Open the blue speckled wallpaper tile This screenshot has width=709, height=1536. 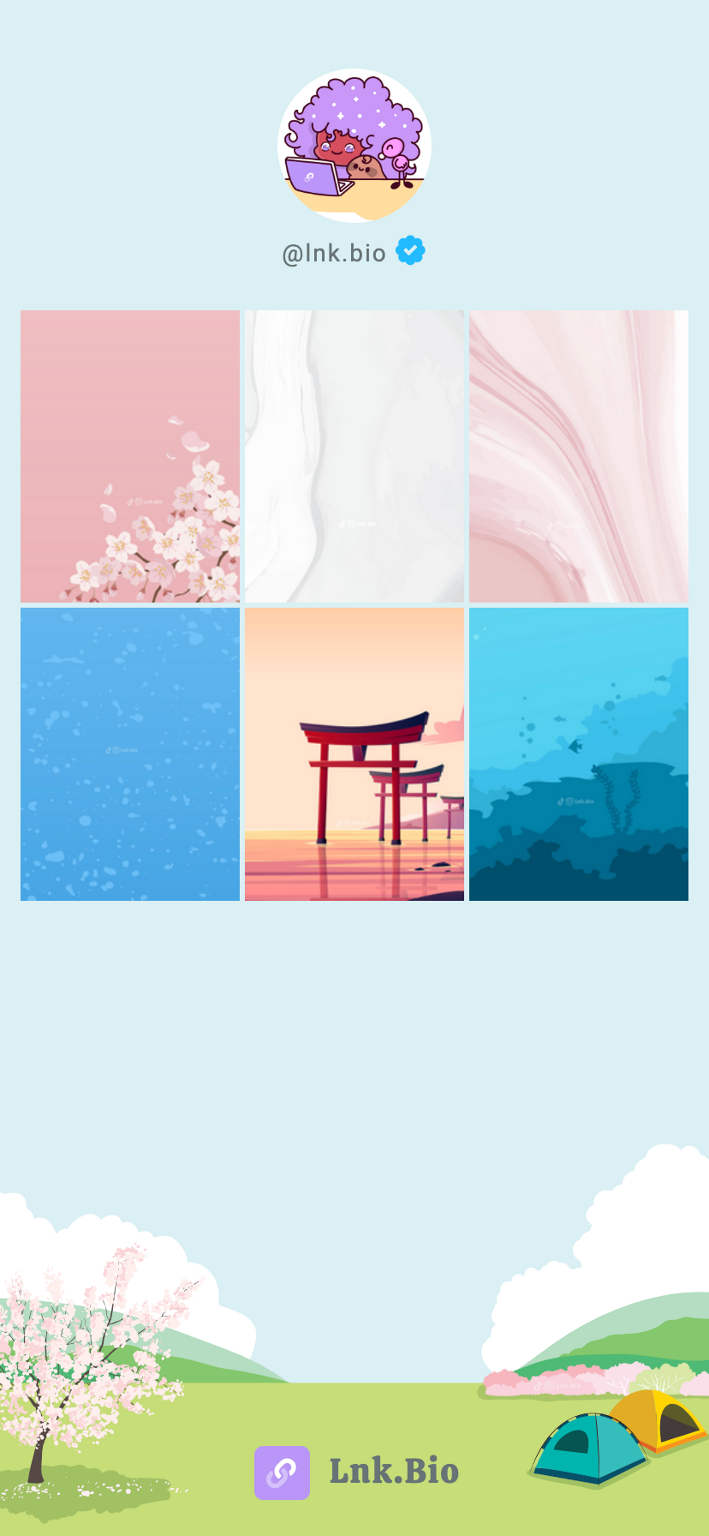point(130,754)
